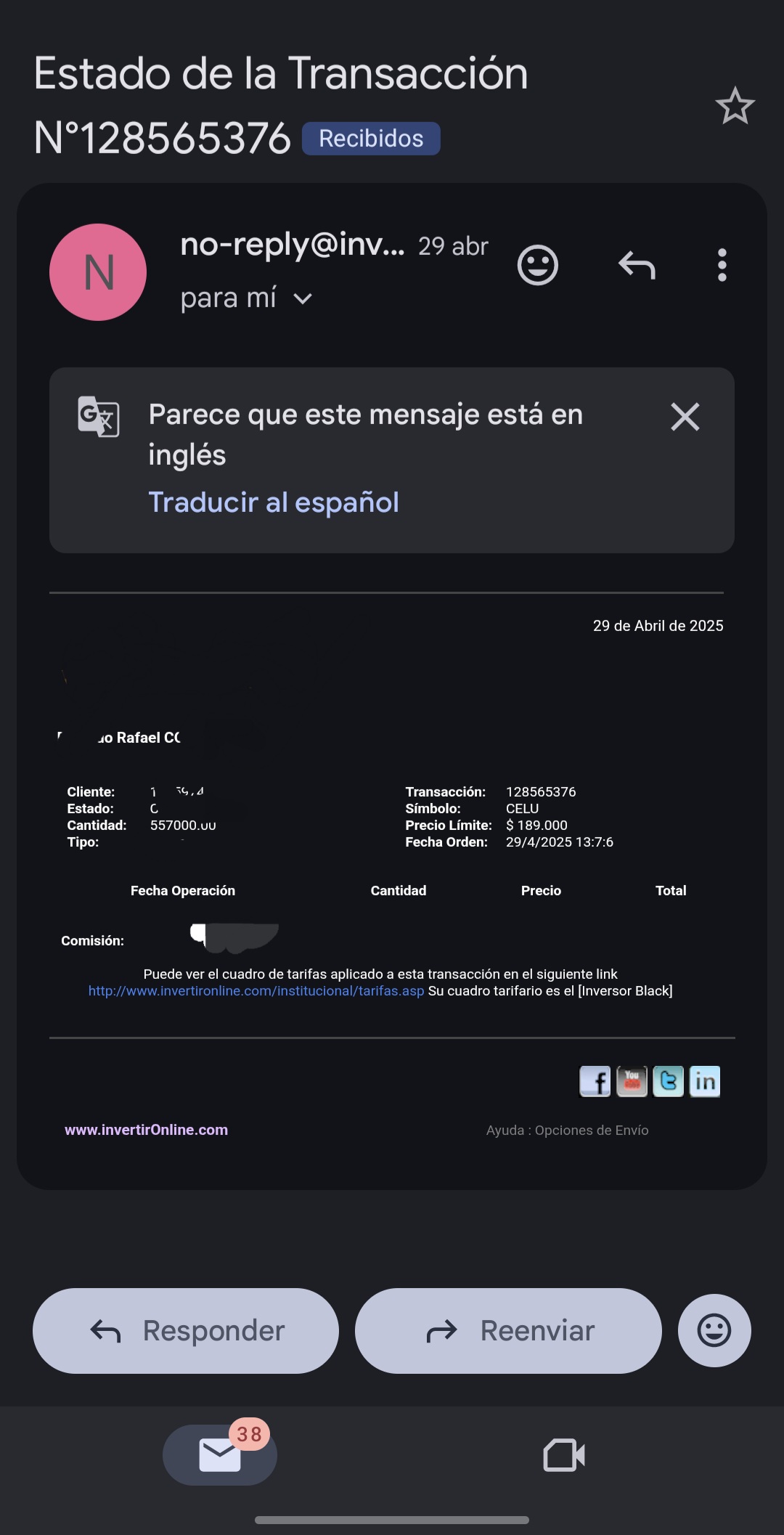Open the Twitter icon in the email
784x1535 pixels.
(x=668, y=1082)
